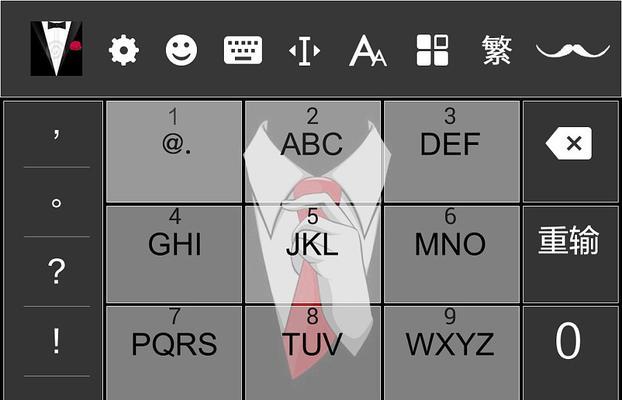Open the keyboard settings gear
Viewport: 622px width, 400px height.
click(124, 50)
